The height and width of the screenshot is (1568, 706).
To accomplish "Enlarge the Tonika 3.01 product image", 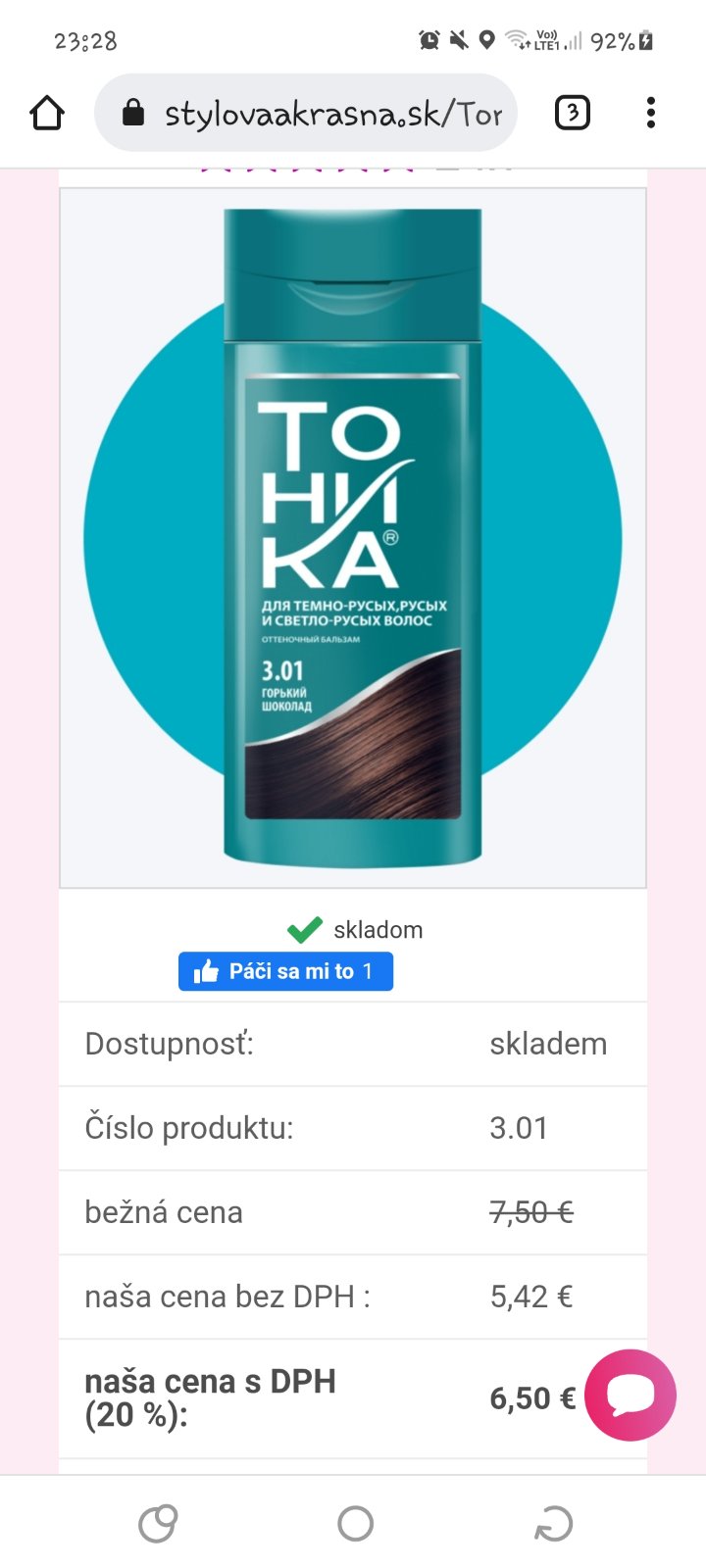I will tap(353, 537).
